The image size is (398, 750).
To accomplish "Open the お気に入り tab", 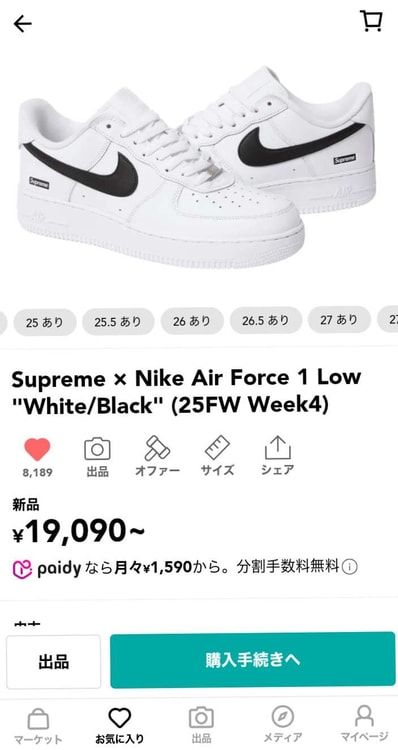I will (120, 726).
